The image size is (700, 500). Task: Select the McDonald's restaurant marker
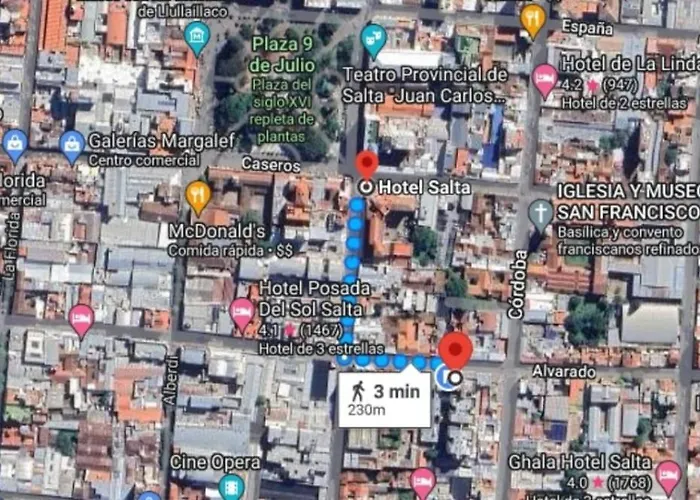tap(199, 196)
